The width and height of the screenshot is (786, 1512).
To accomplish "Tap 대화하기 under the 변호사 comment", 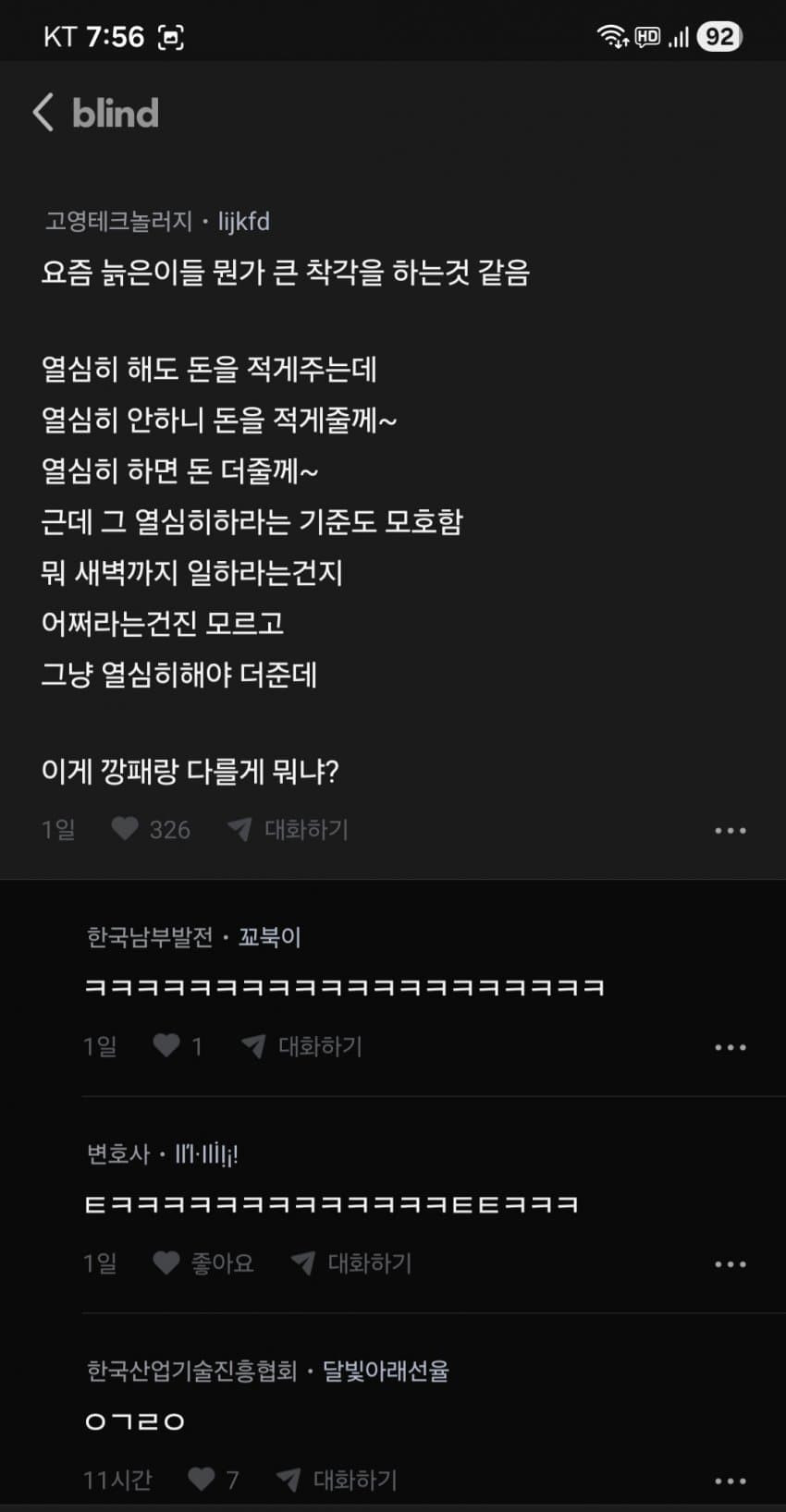I will tap(352, 1262).
